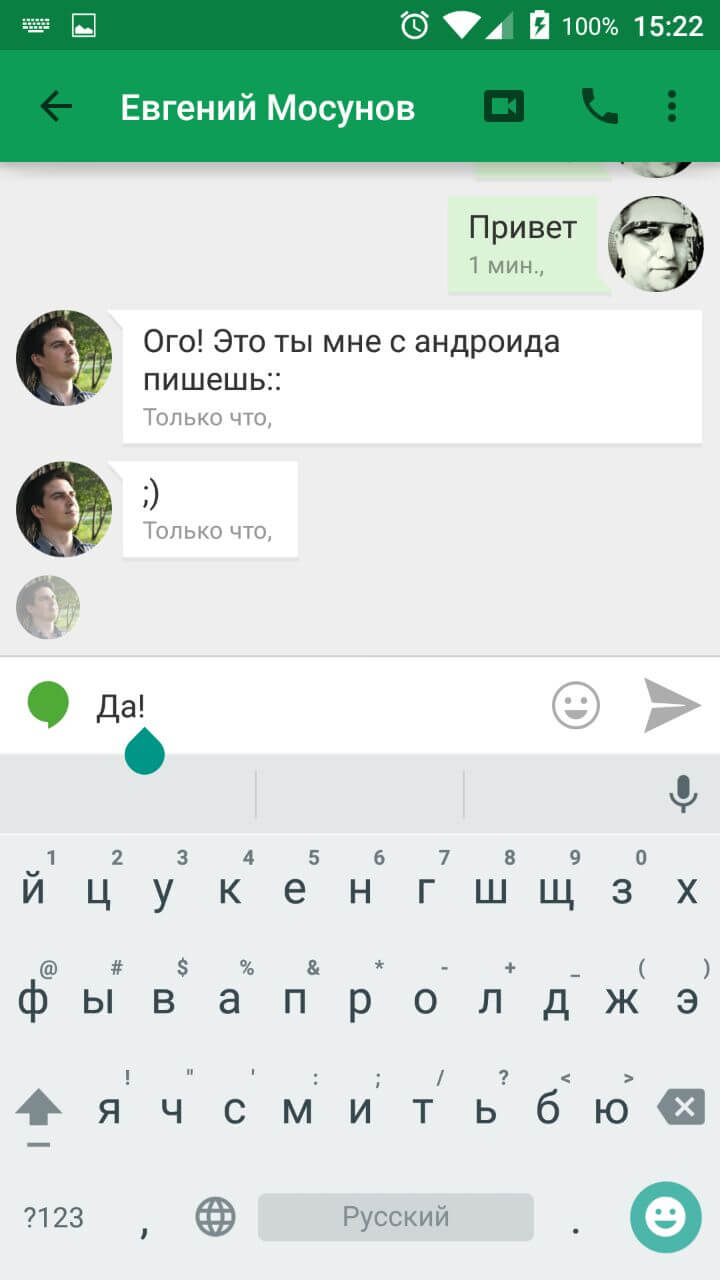The width and height of the screenshot is (720, 1280).
Task: Activate voice input microphone
Action: coord(683,794)
